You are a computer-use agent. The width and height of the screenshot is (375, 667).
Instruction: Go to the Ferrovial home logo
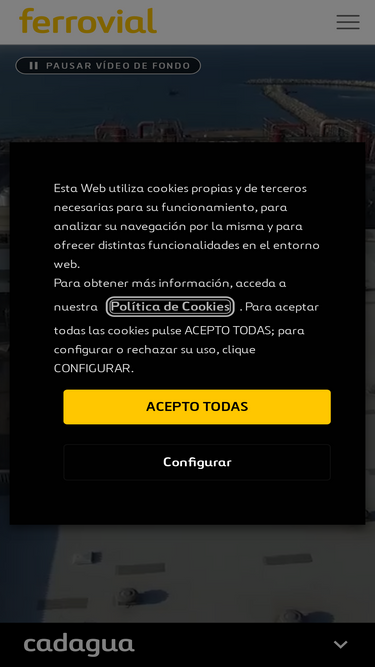point(88,21)
